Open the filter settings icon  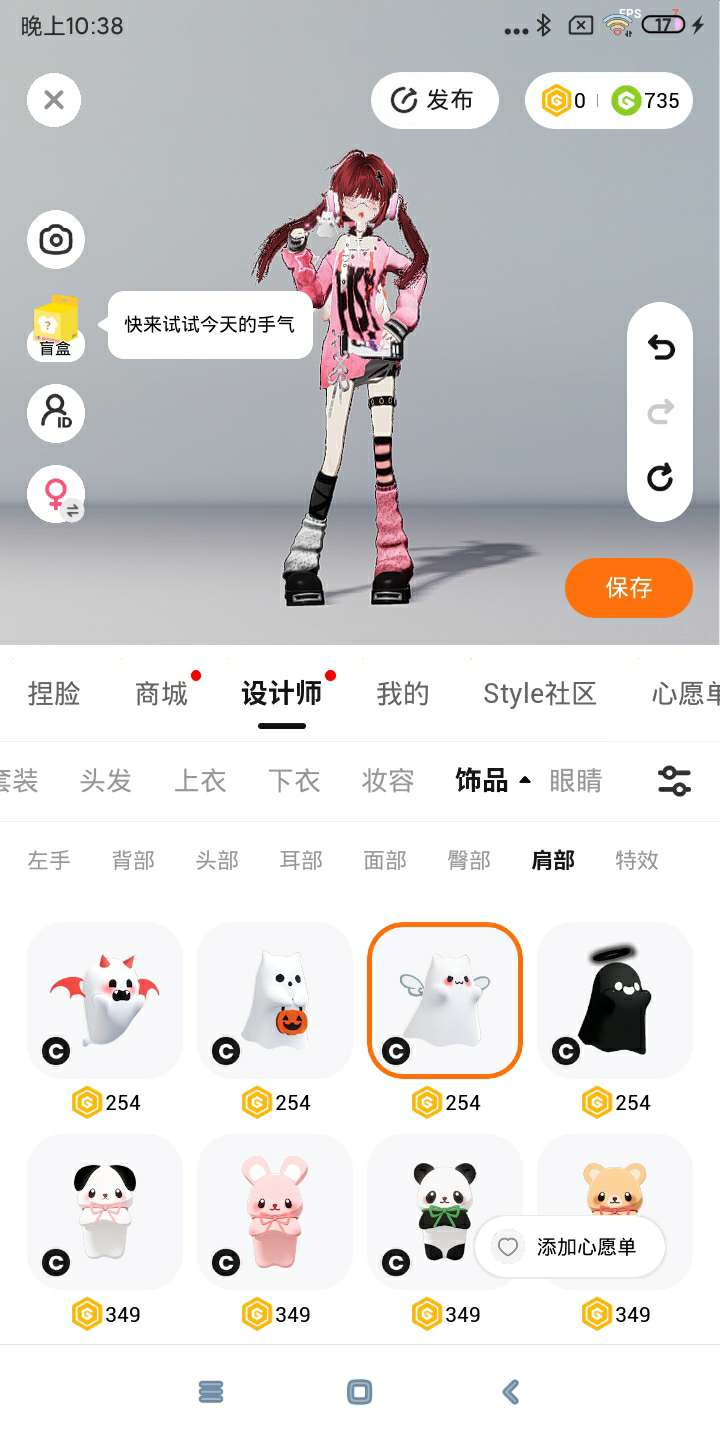(674, 781)
